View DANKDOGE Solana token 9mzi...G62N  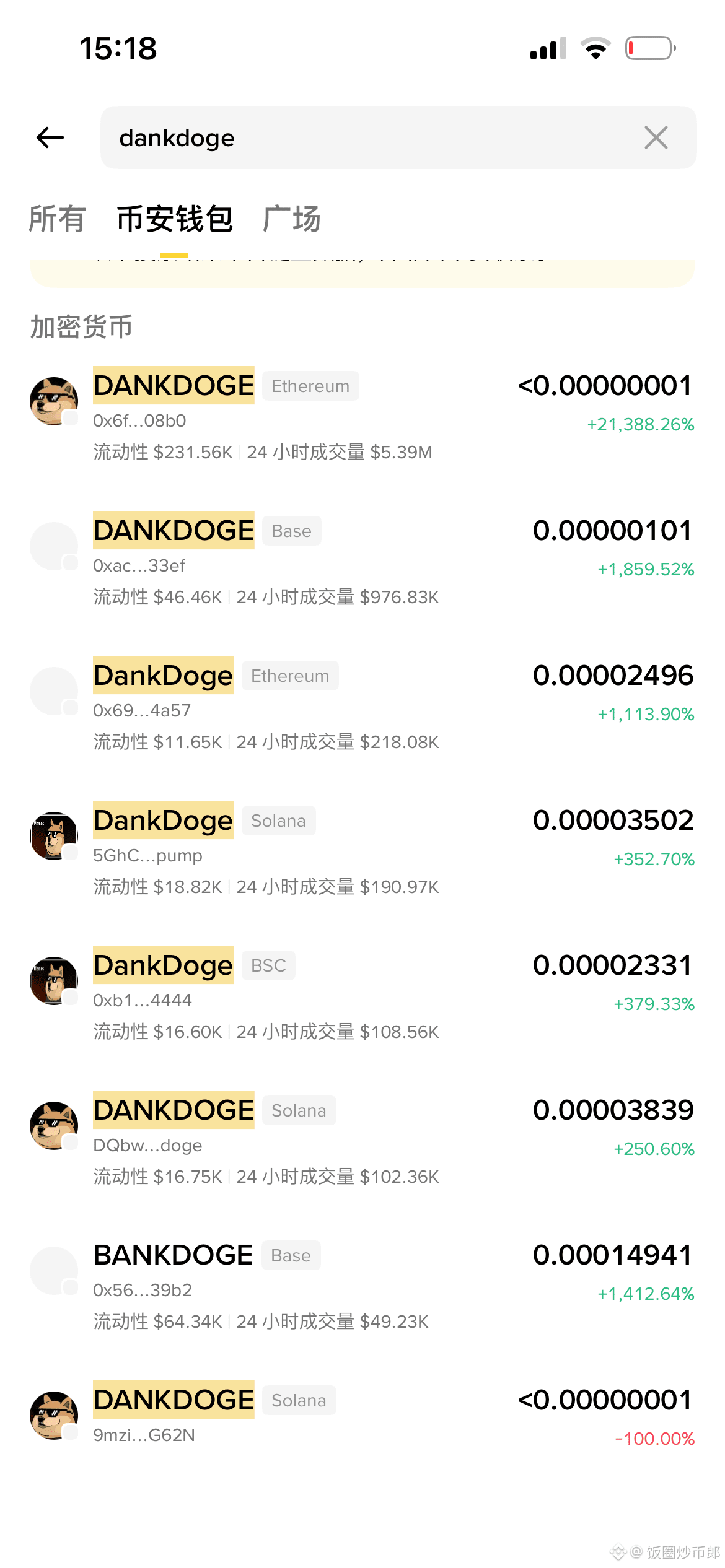point(362,1416)
